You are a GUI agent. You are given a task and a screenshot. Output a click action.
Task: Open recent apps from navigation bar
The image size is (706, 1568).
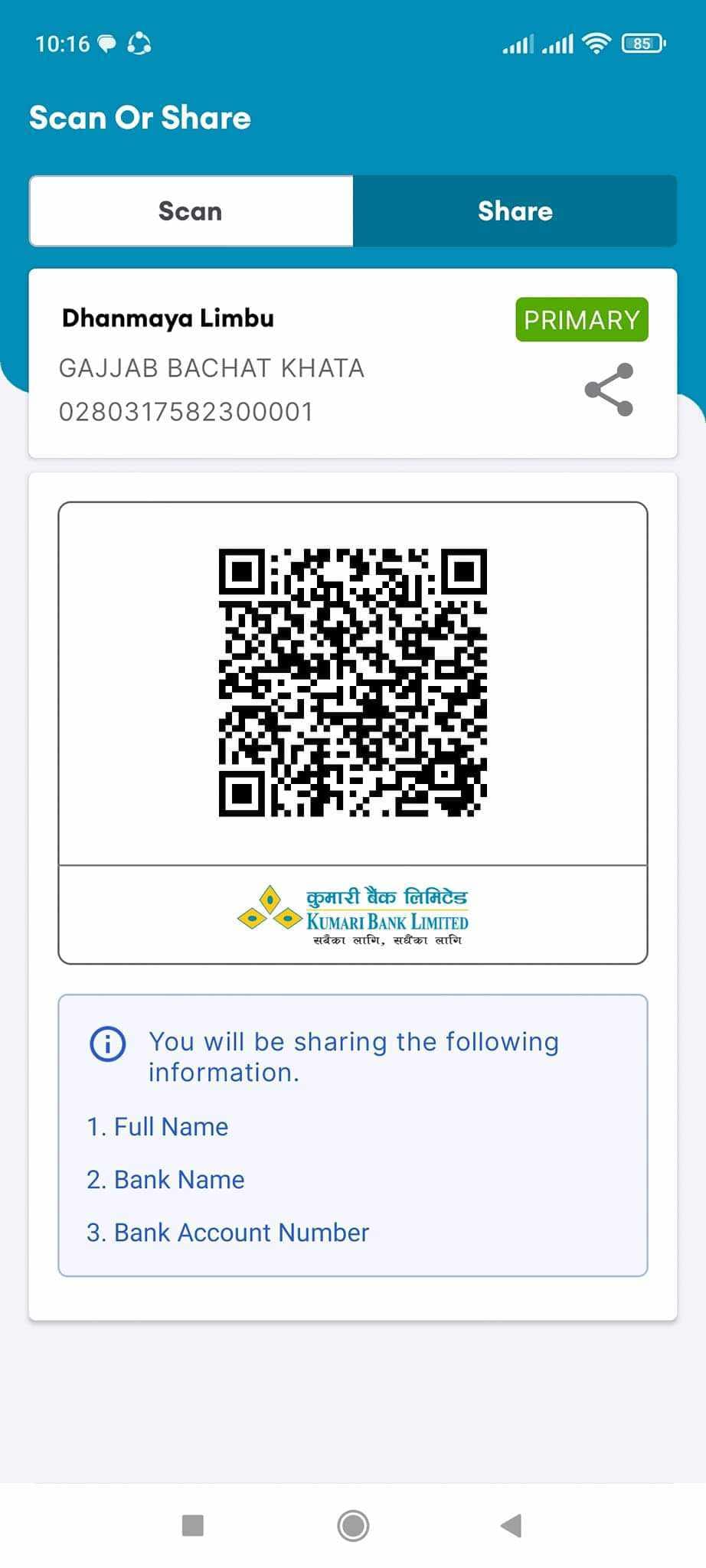coord(193,1526)
